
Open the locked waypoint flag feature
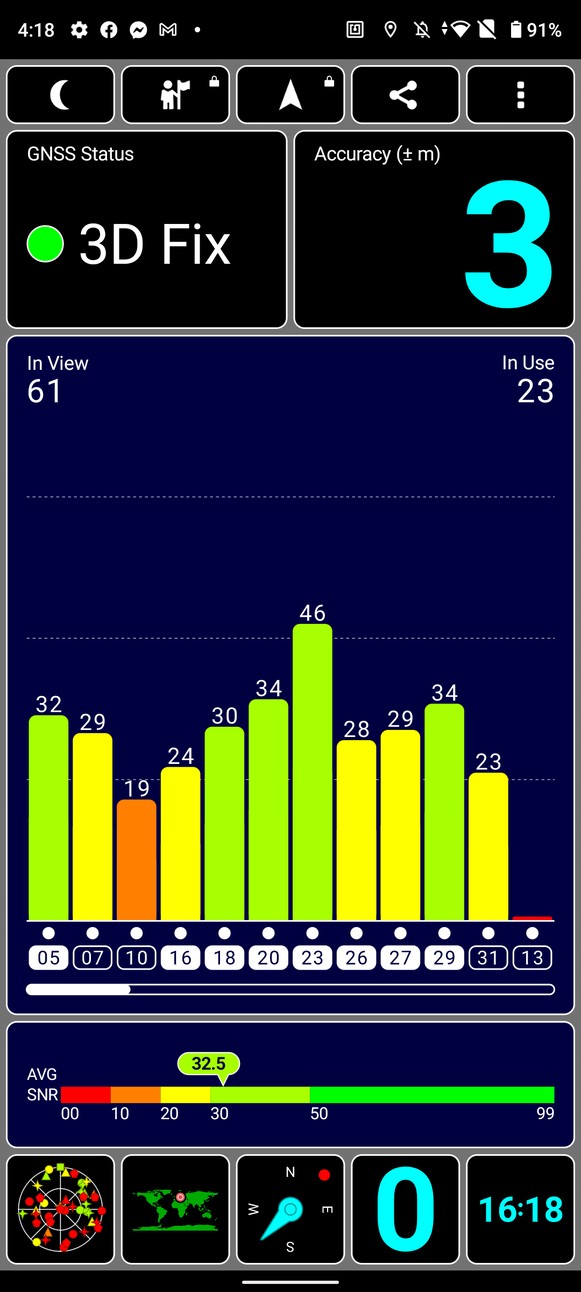click(175, 95)
